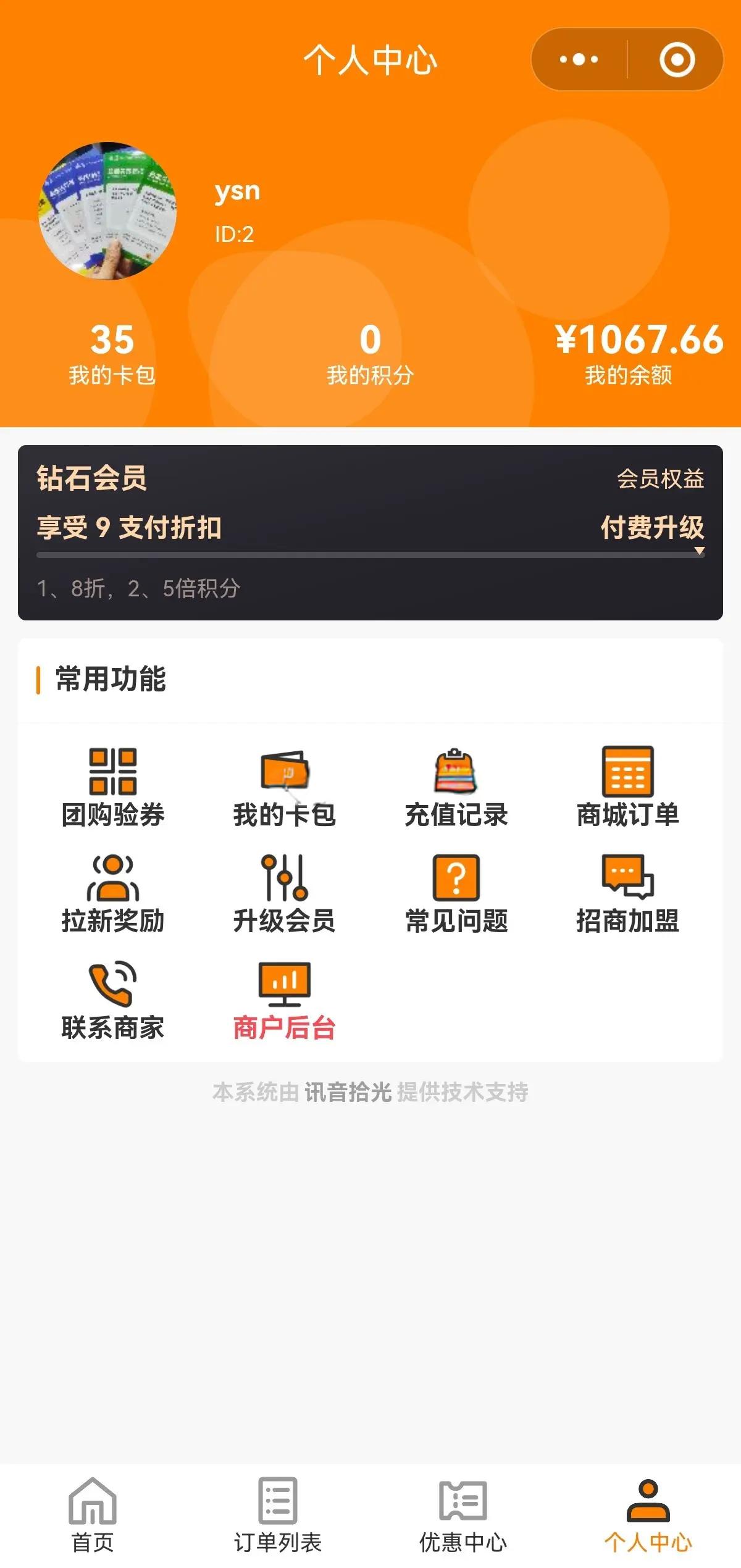Open 升级会员 upgrade member page

tap(285, 894)
